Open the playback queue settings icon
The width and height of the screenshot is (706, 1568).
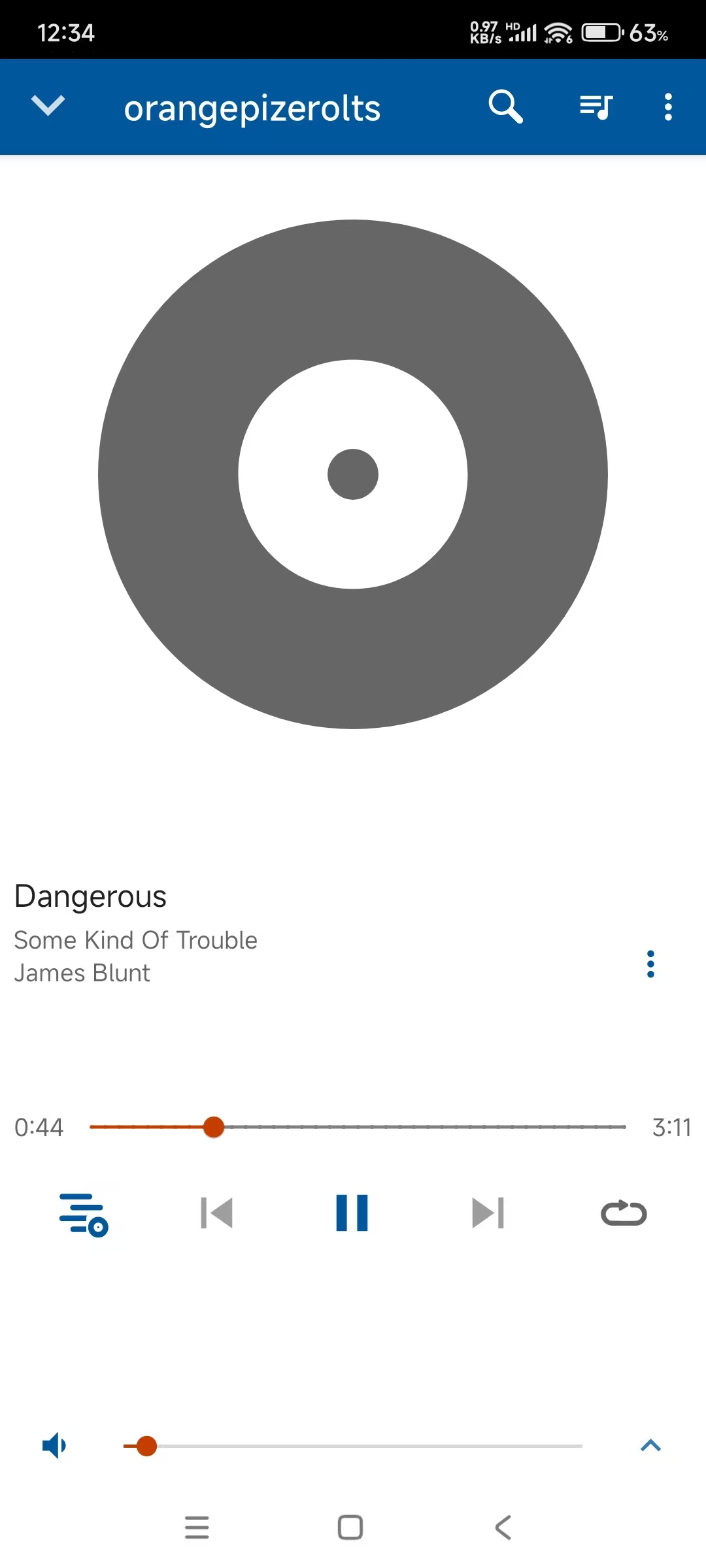click(84, 1214)
